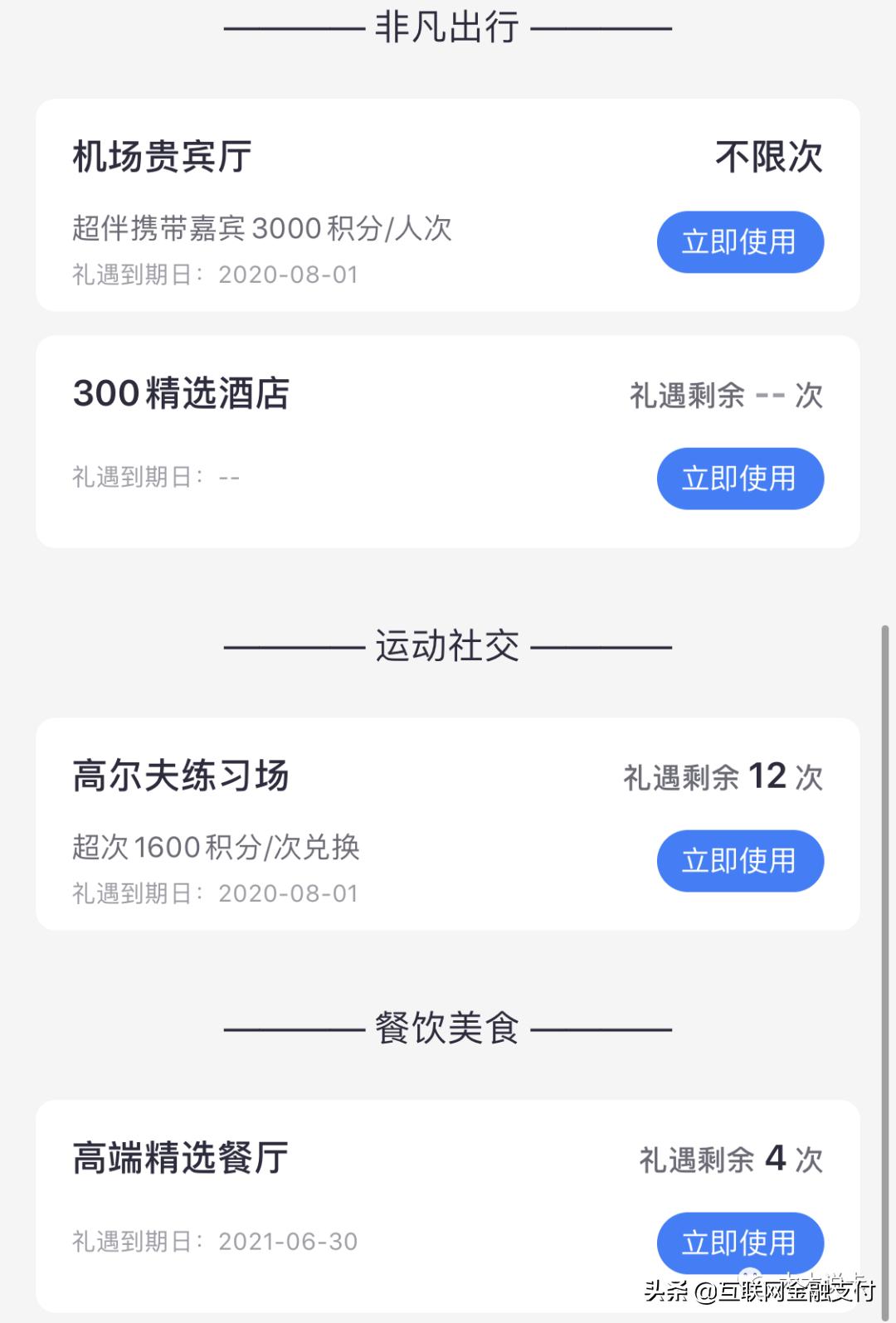Tap 立即使用 for 高尔夫练习场
896x1323 pixels.
point(739,861)
